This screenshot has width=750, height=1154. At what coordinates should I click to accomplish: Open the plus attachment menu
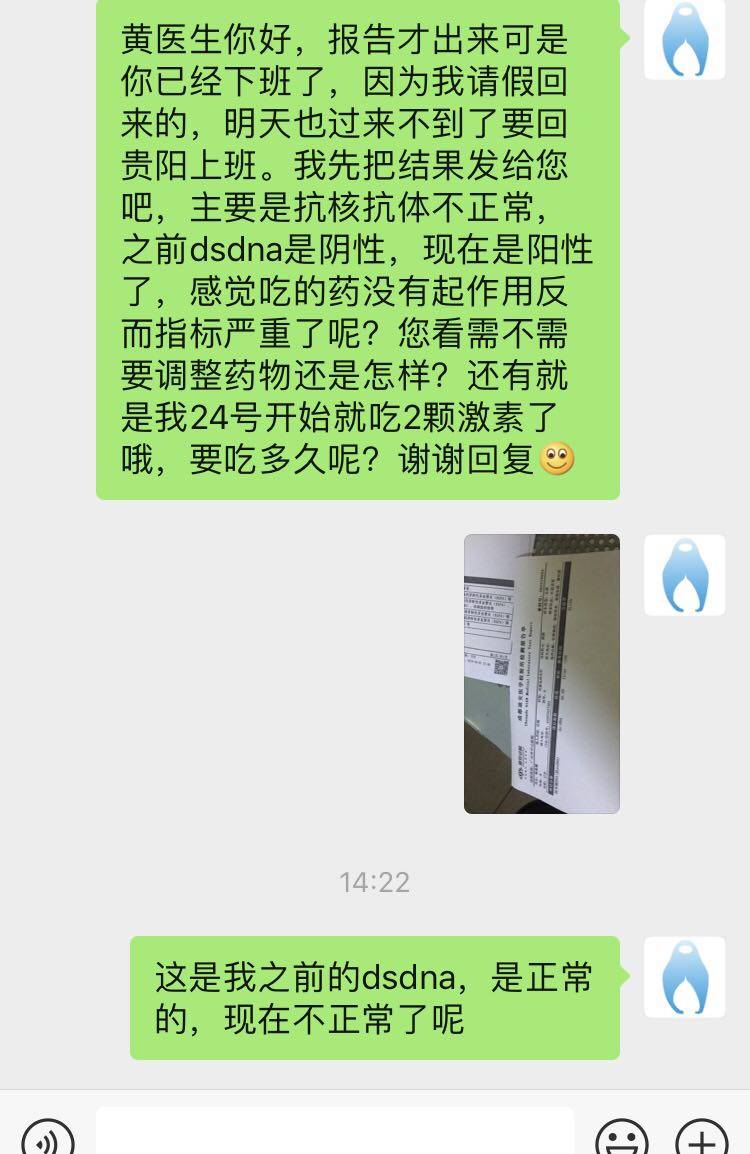point(702,1138)
